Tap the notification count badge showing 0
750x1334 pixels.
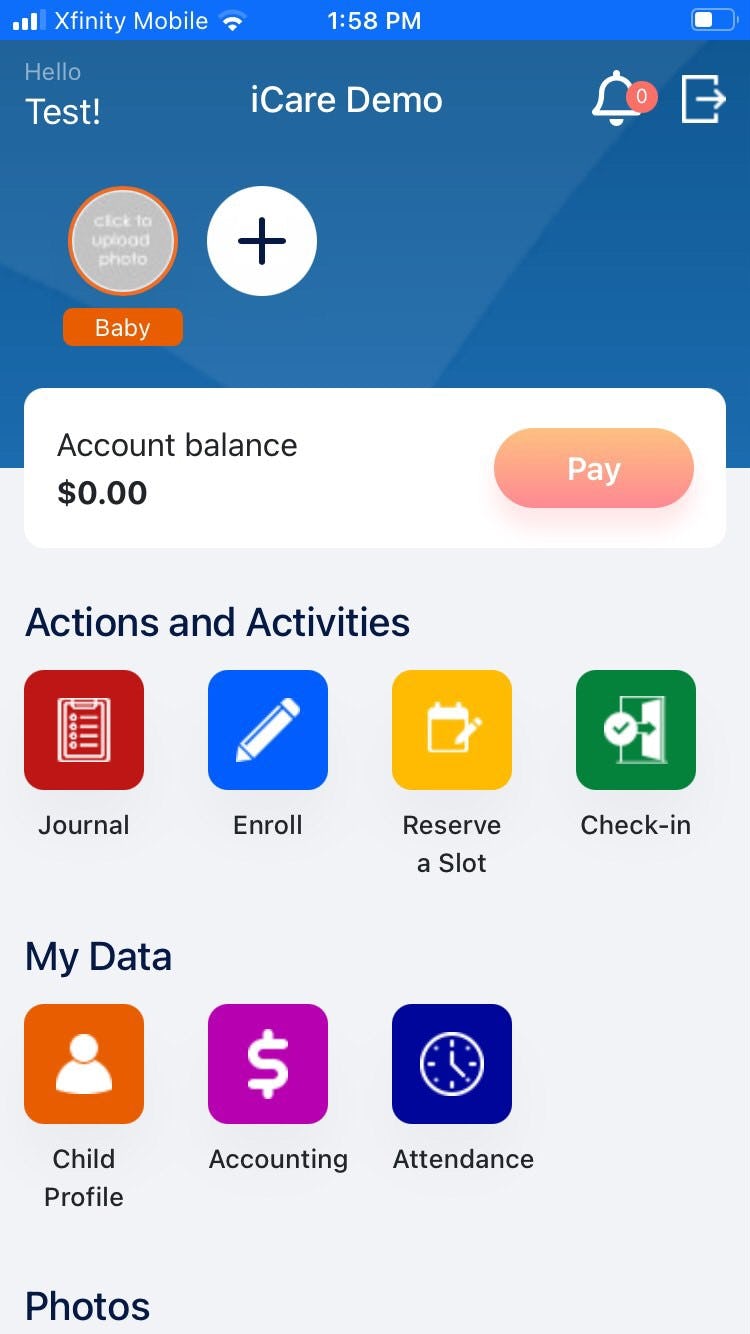641,97
